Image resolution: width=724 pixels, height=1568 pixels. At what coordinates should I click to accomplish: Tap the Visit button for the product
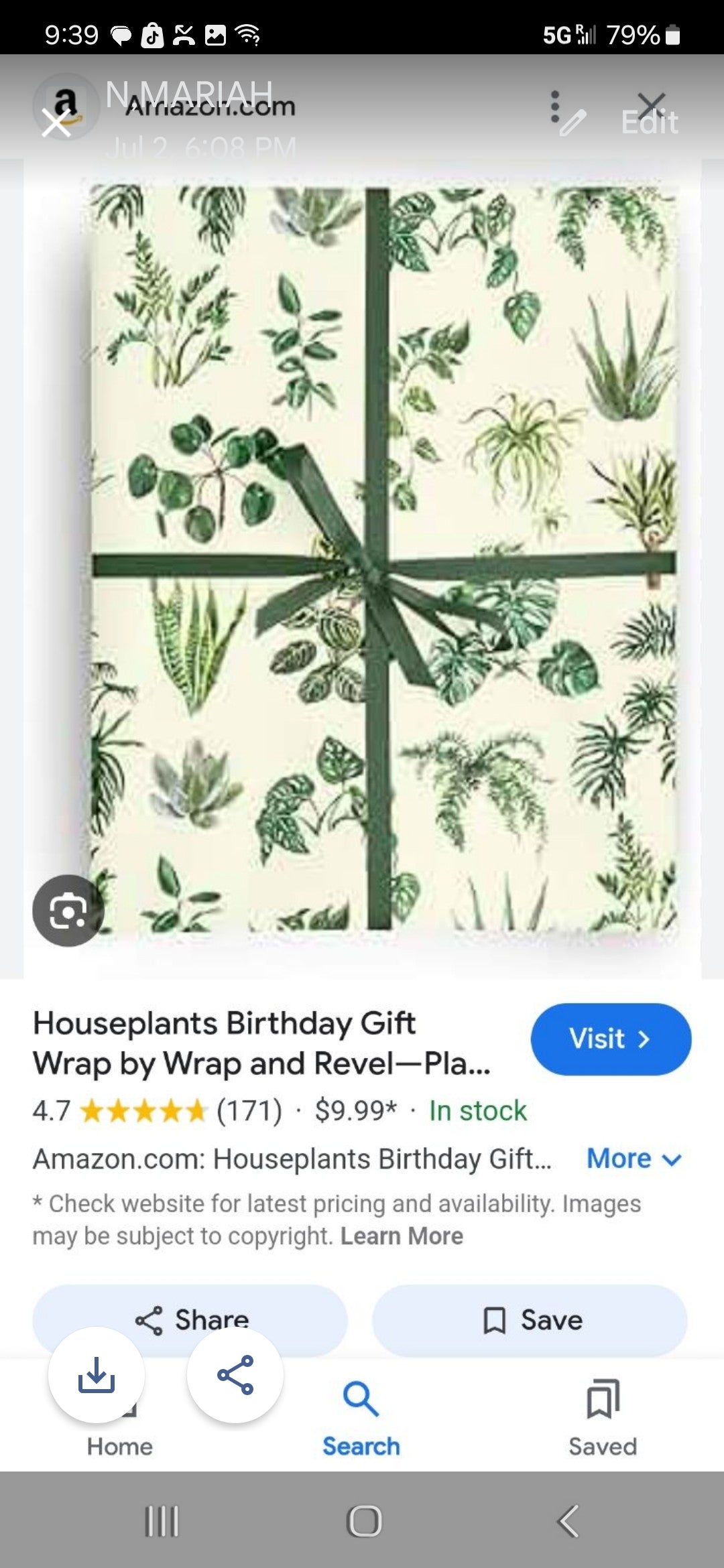coord(610,1039)
